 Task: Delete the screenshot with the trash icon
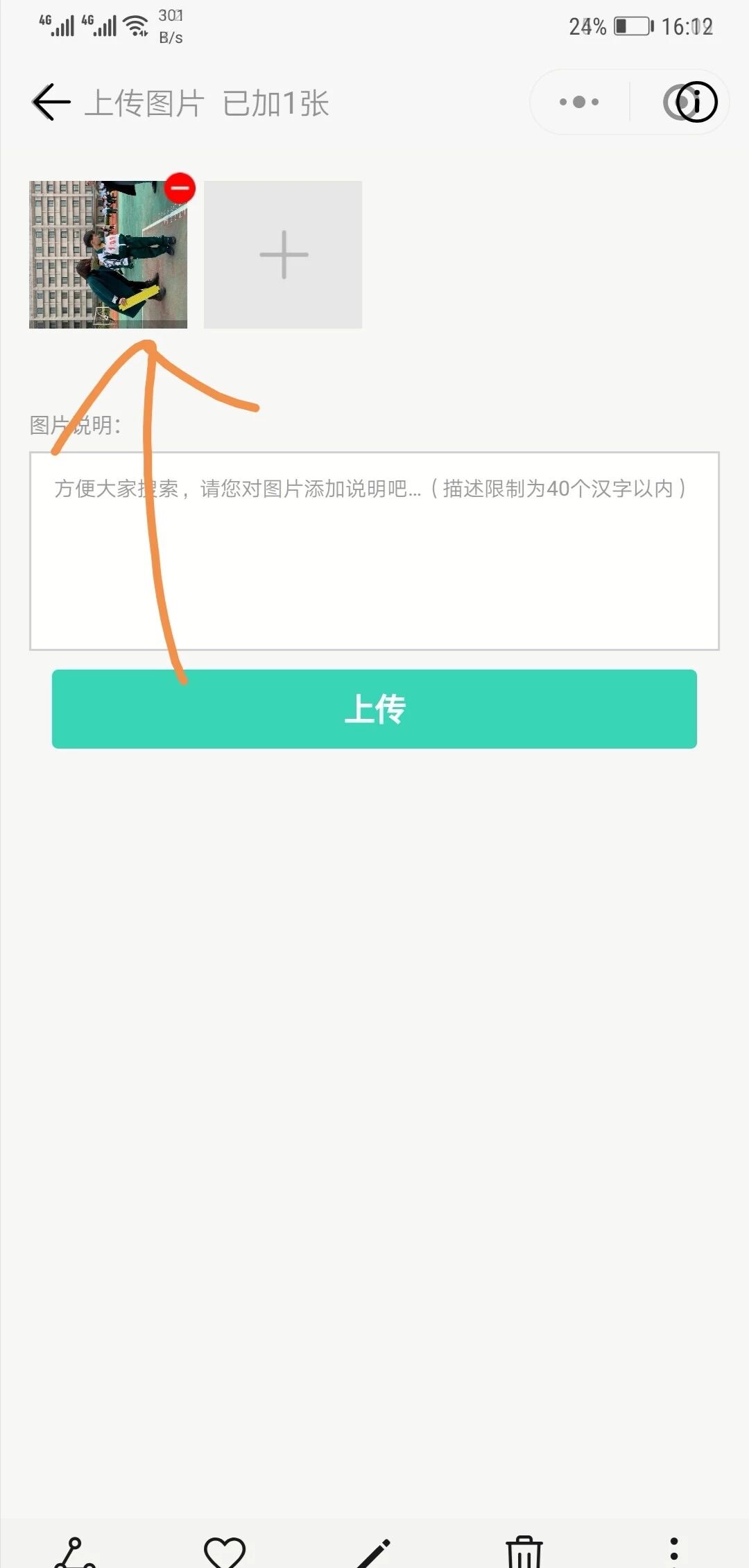[524, 1551]
